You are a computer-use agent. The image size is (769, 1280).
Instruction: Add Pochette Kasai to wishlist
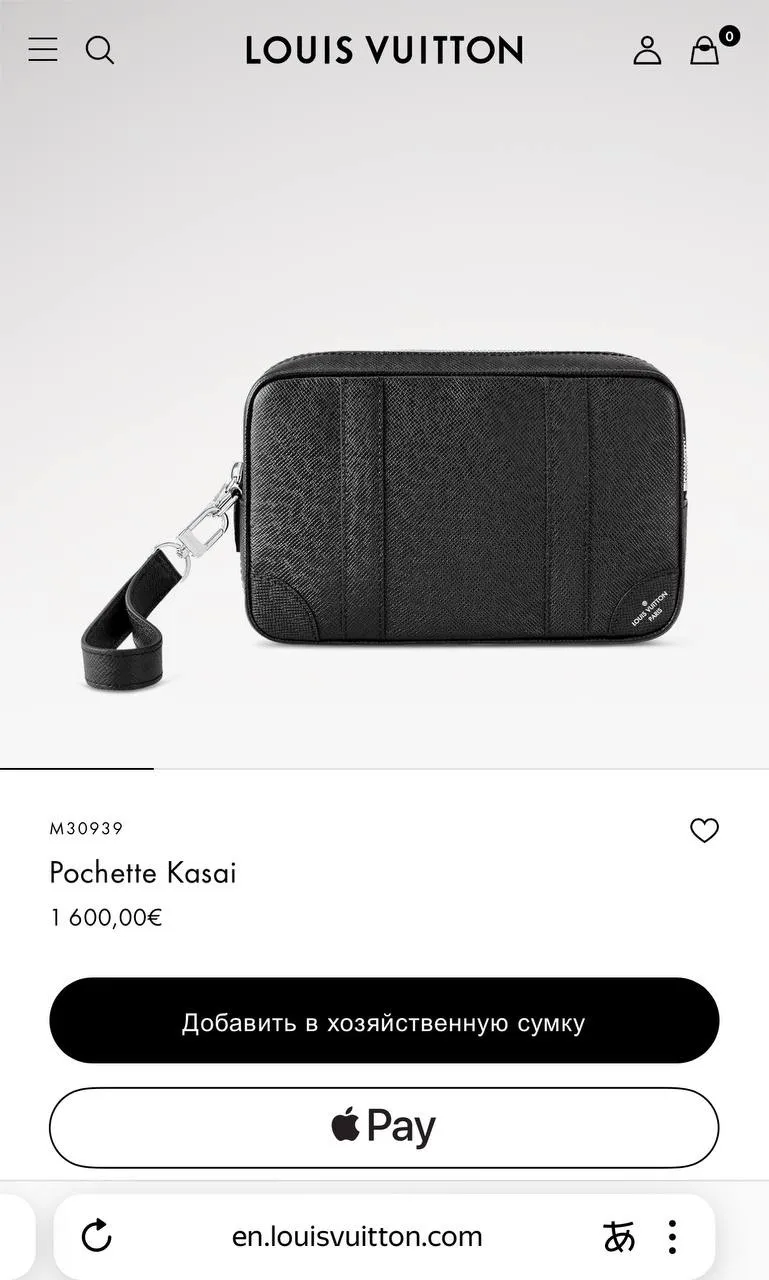[704, 830]
